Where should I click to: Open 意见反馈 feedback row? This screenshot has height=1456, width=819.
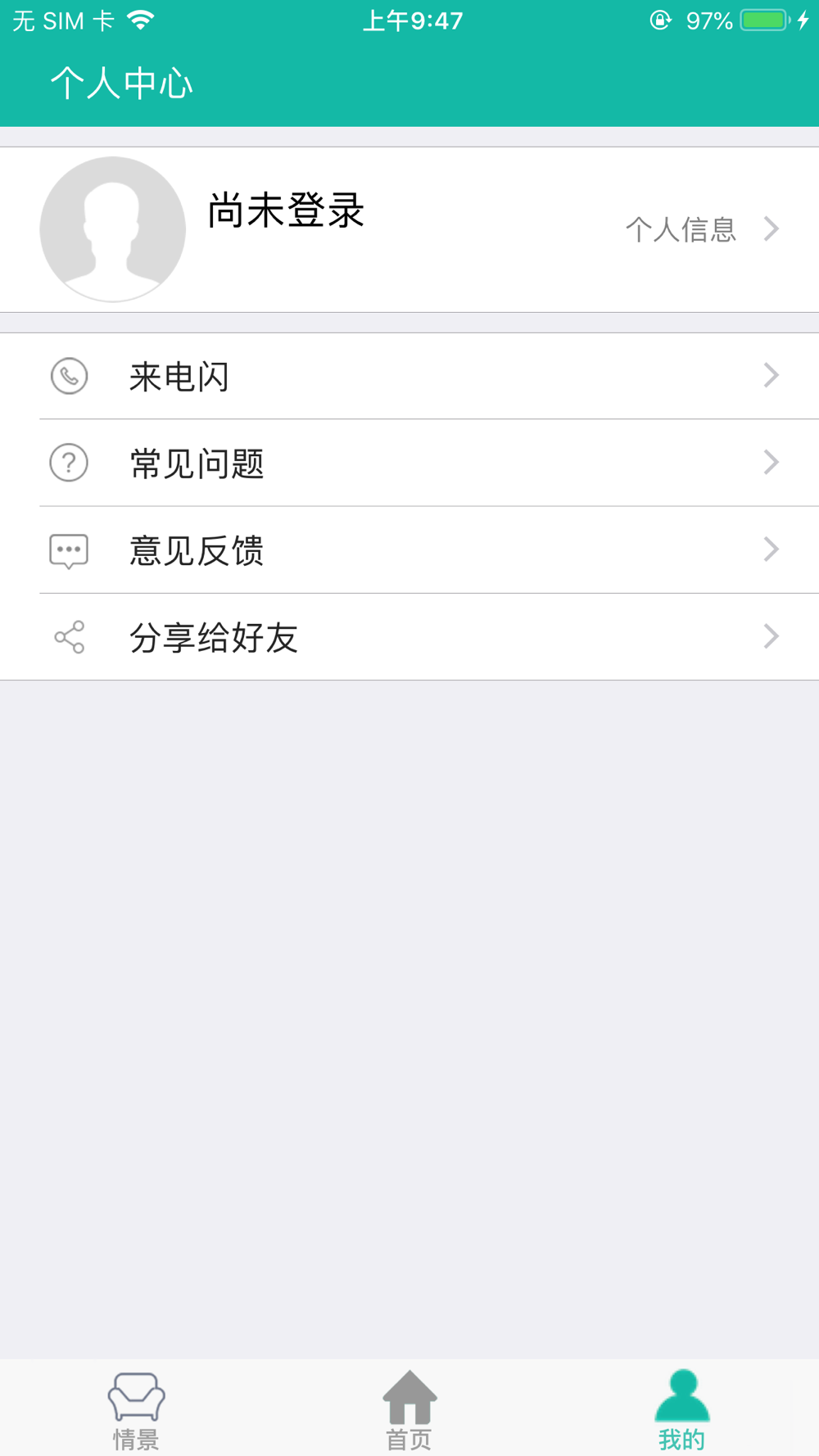click(409, 549)
